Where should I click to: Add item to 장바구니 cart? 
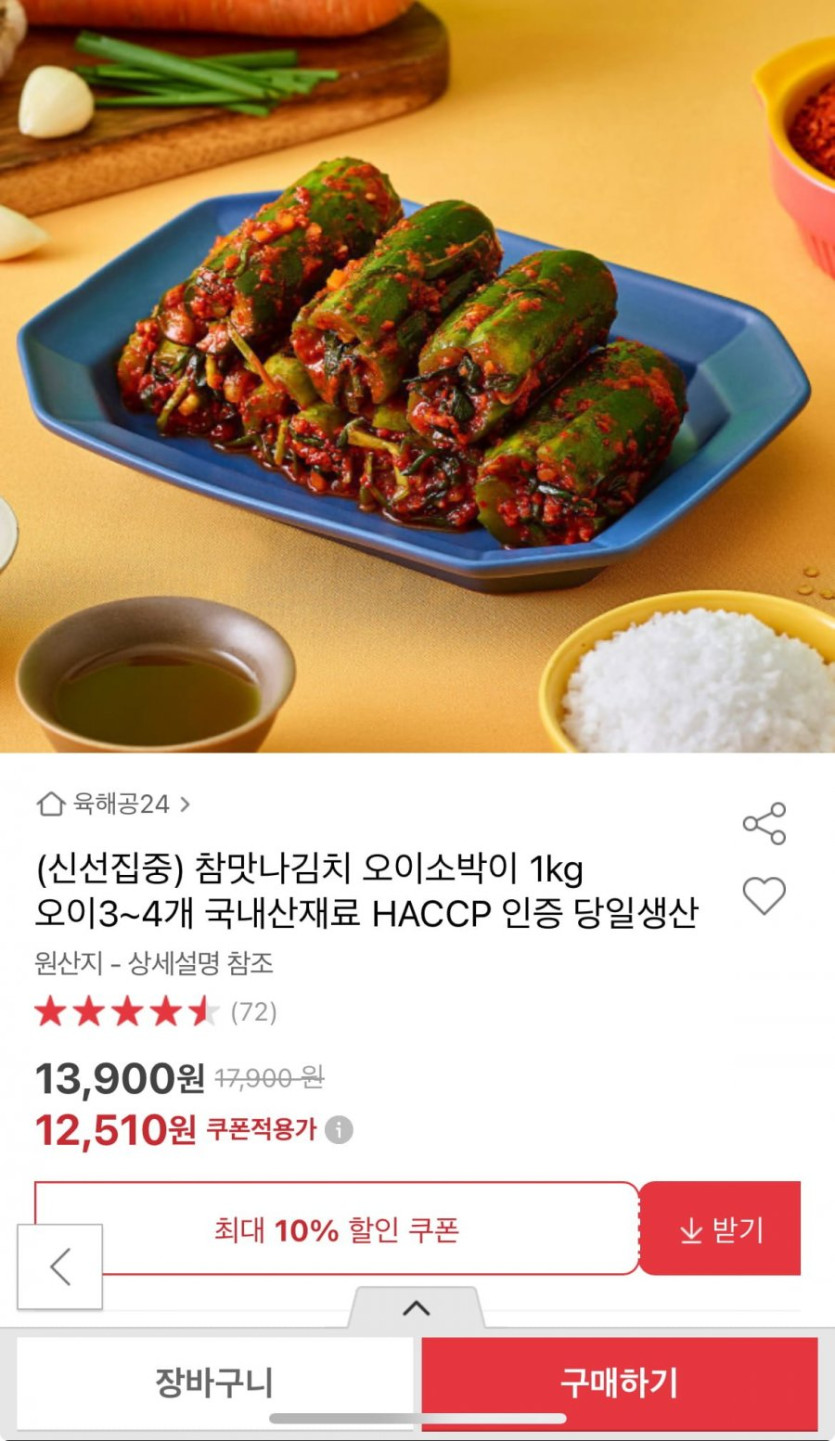(x=214, y=1383)
